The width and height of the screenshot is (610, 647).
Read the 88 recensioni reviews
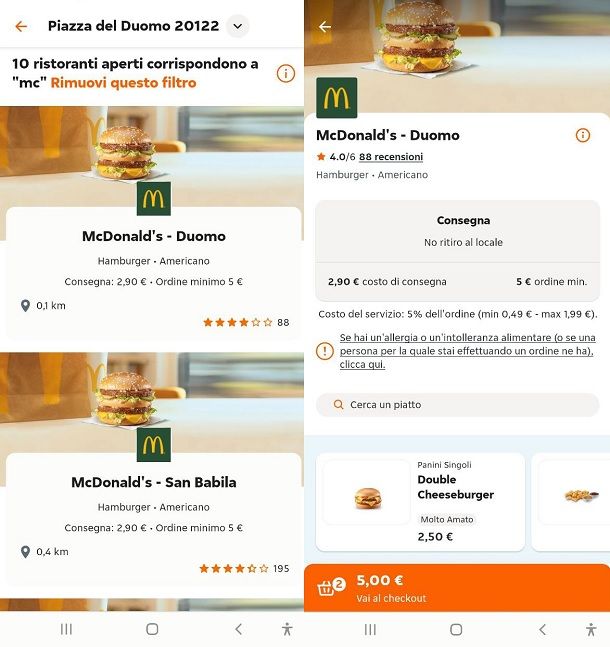(x=391, y=157)
